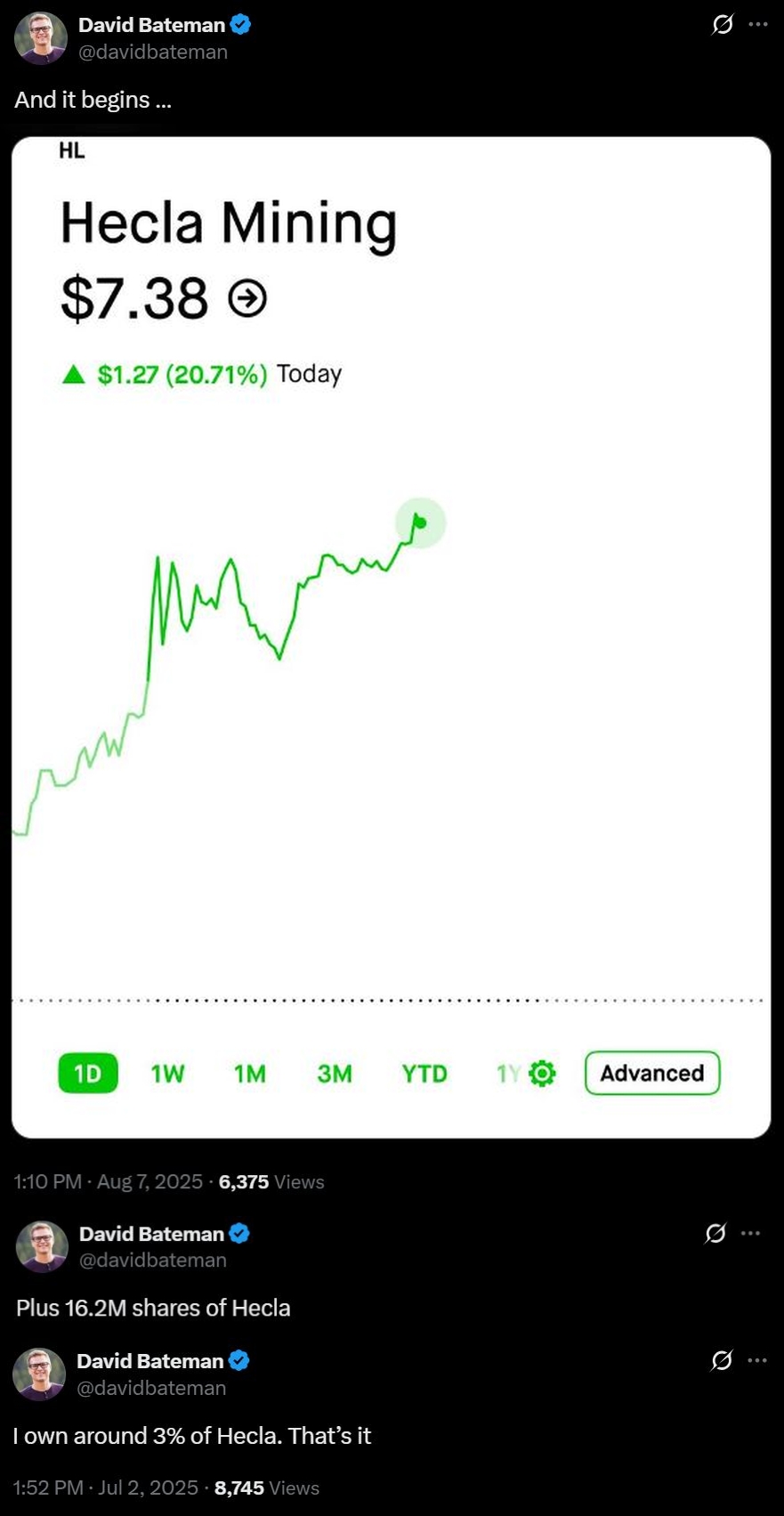Open Grok icon on "And it begins" post
This screenshot has width=784, height=1516.
(723, 25)
